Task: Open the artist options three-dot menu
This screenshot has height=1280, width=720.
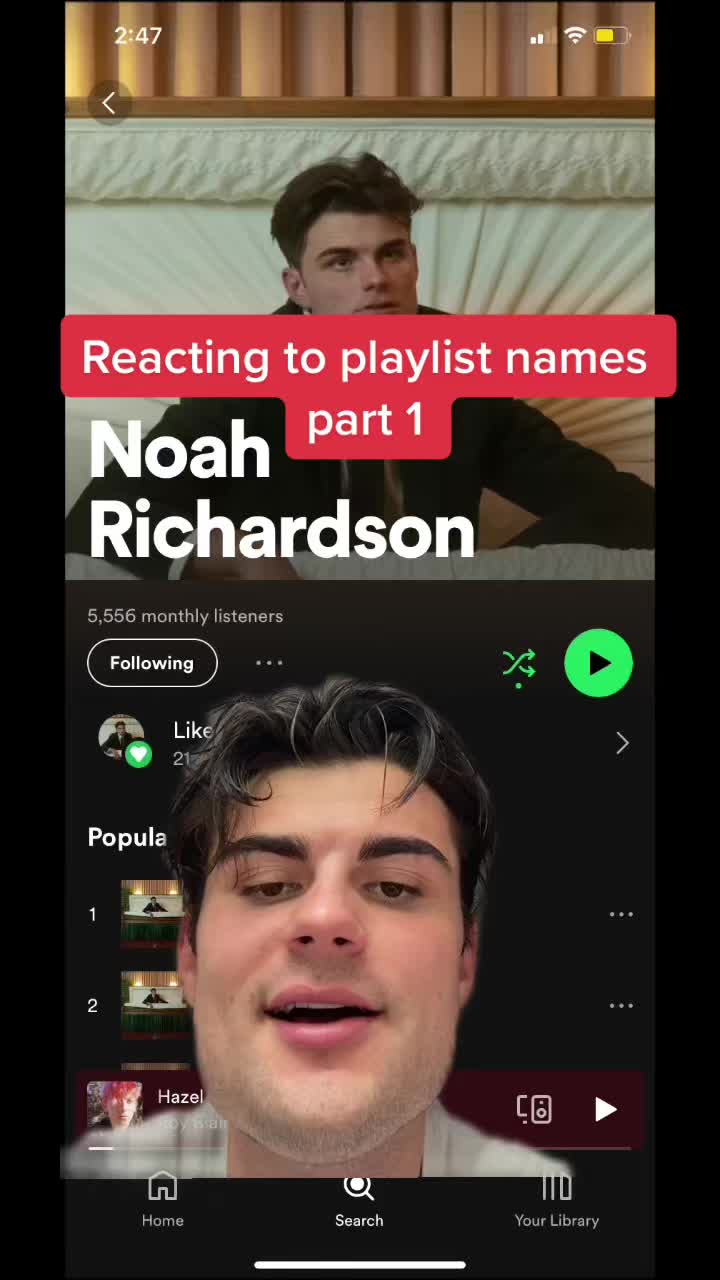Action: (269, 663)
